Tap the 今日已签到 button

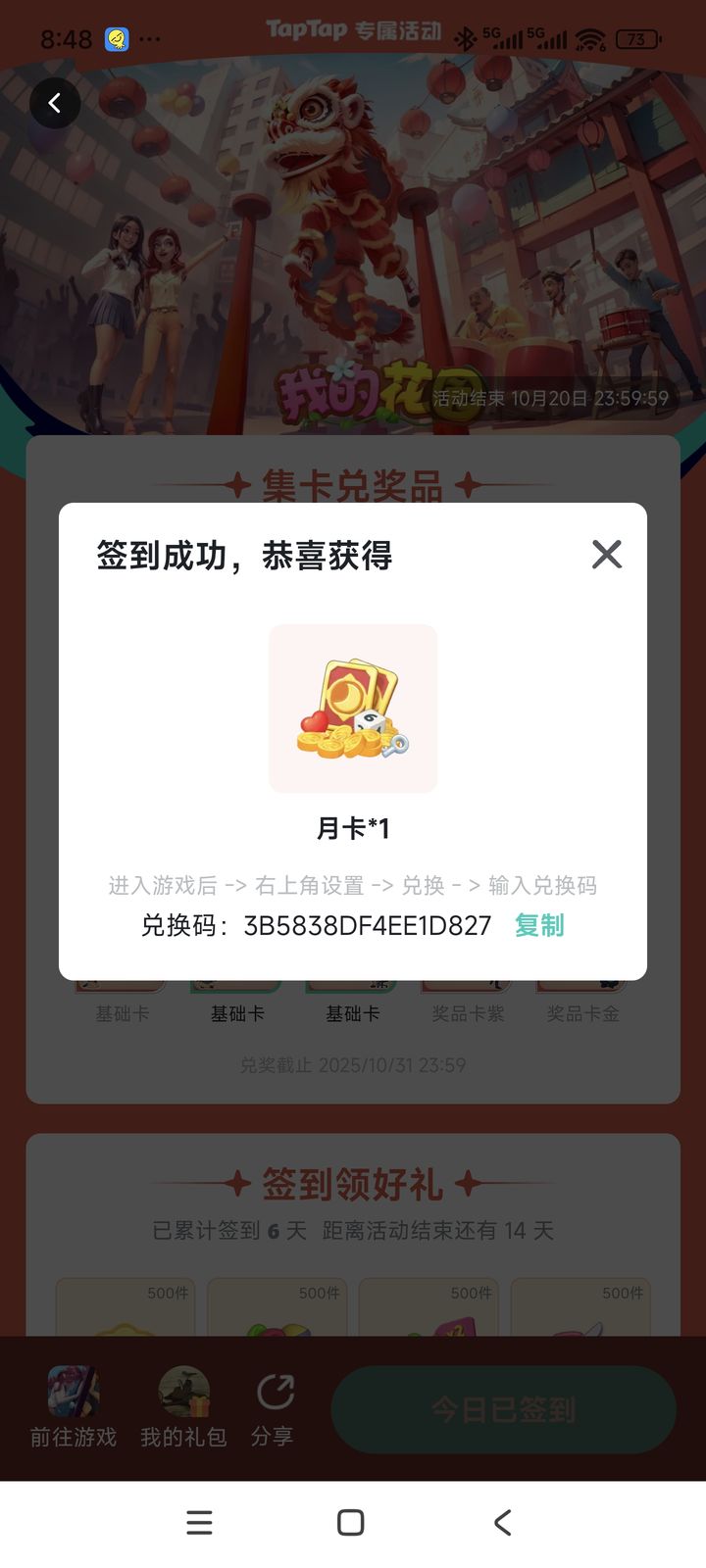(503, 1408)
